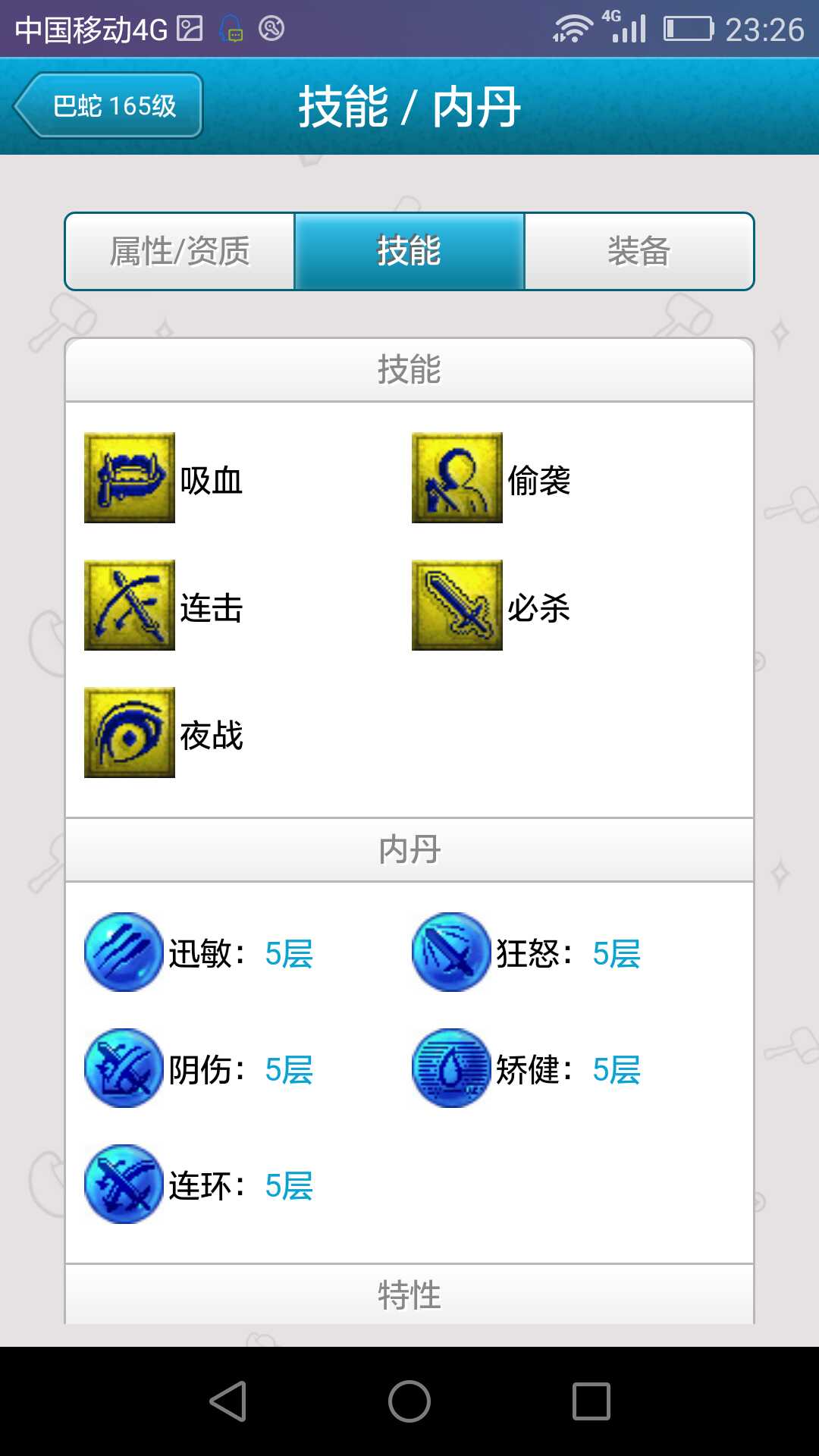Image resolution: width=819 pixels, height=1456 pixels.
Task: Open the 装备 tab
Action: [x=639, y=251]
